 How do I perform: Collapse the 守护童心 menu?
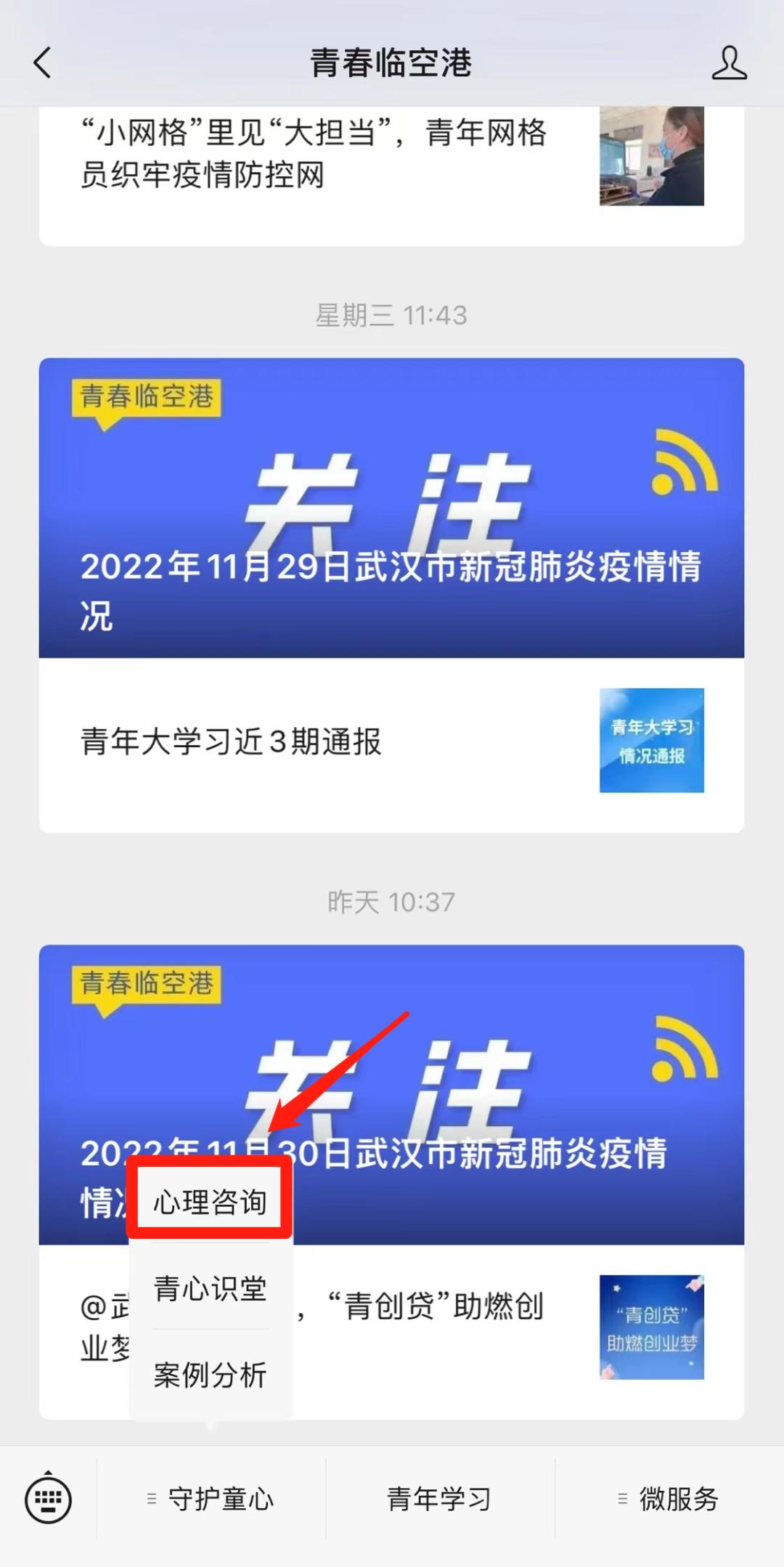coord(211,1499)
